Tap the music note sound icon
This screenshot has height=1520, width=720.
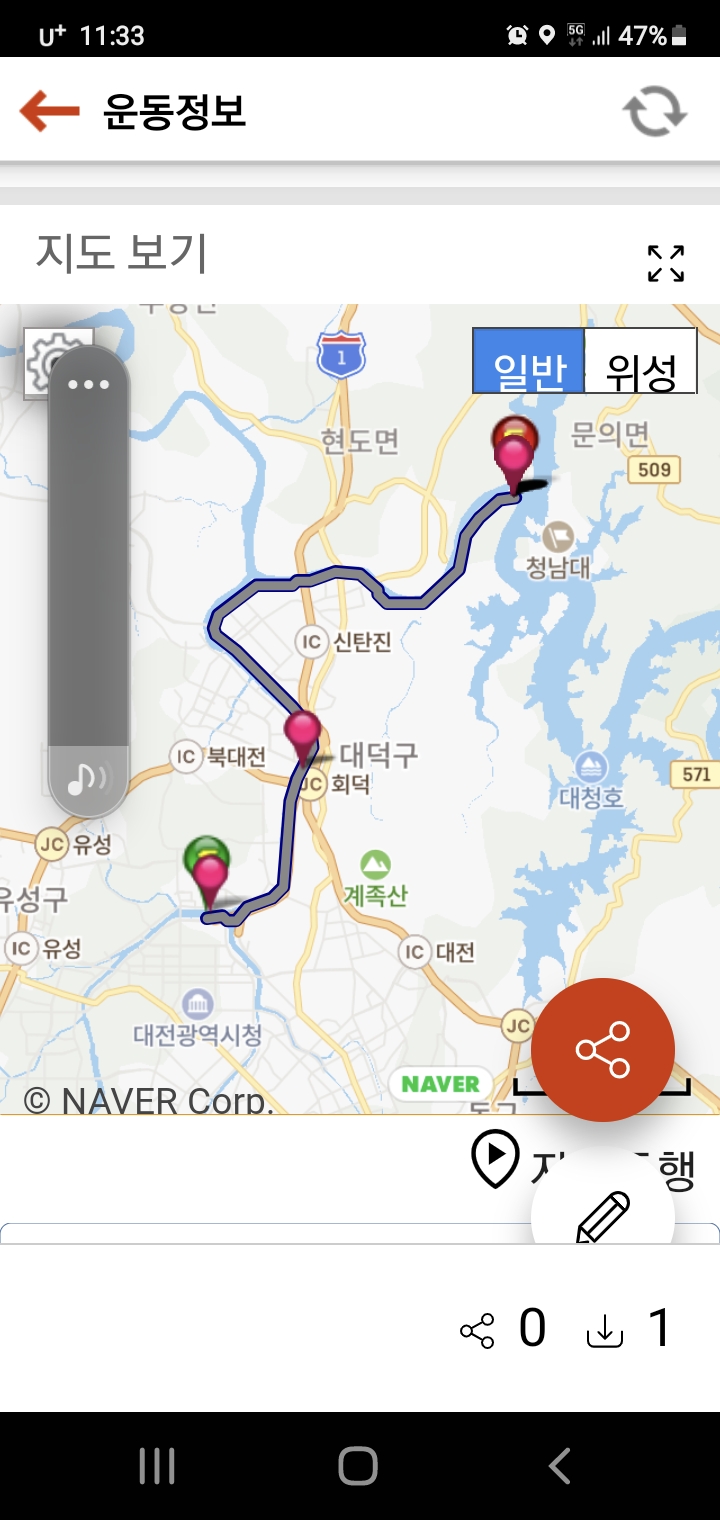point(89,779)
